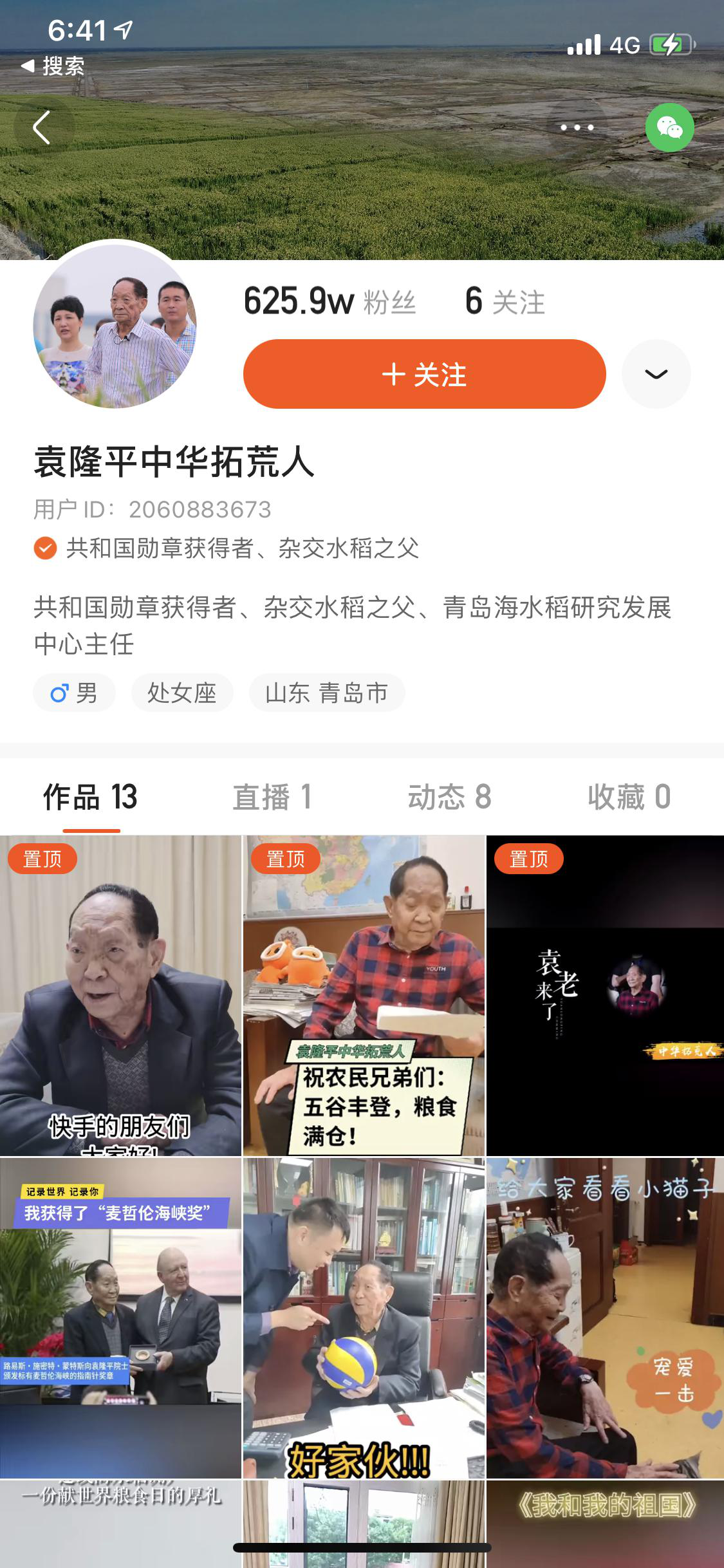The image size is (724, 1568).
Task: Select the 作品 13 tab
Action: (90, 797)
